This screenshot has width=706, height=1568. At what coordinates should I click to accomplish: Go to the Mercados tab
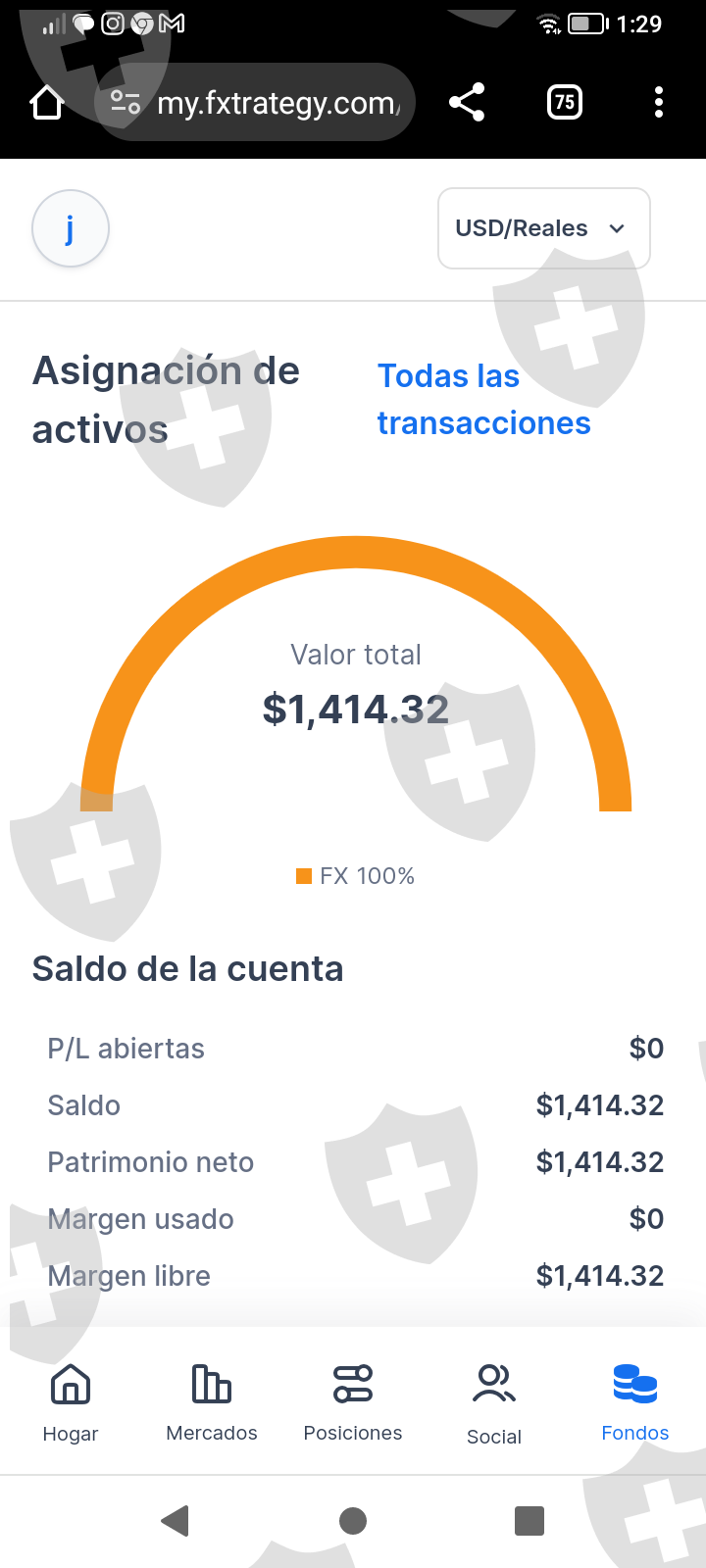(212, 1403)
